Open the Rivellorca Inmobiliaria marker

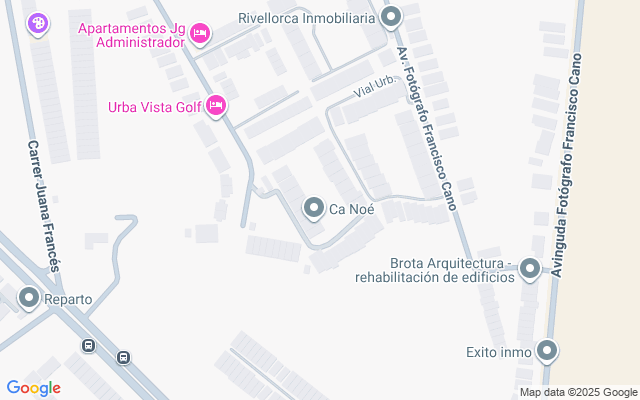(392, 17)
